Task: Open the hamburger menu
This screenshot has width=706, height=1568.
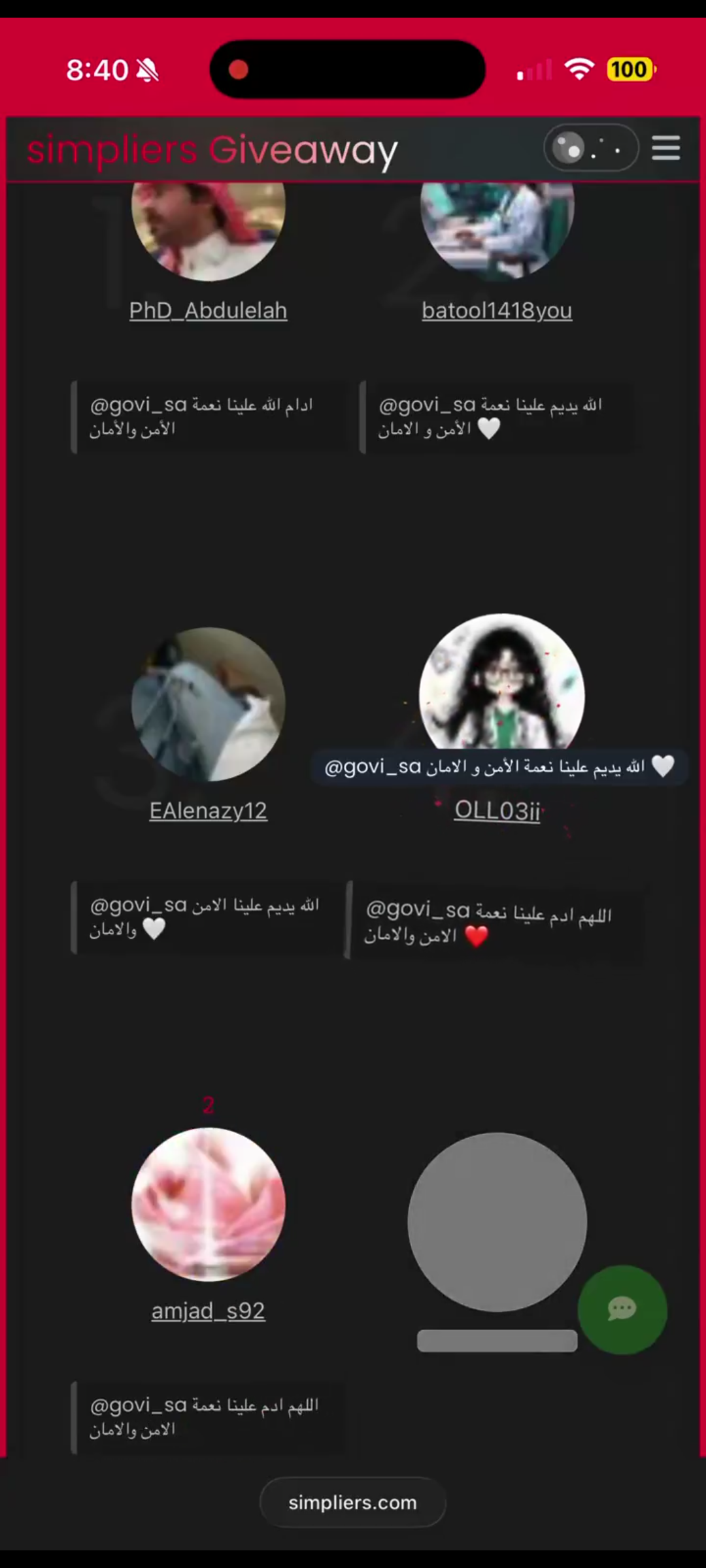Action: click(665, 148)
